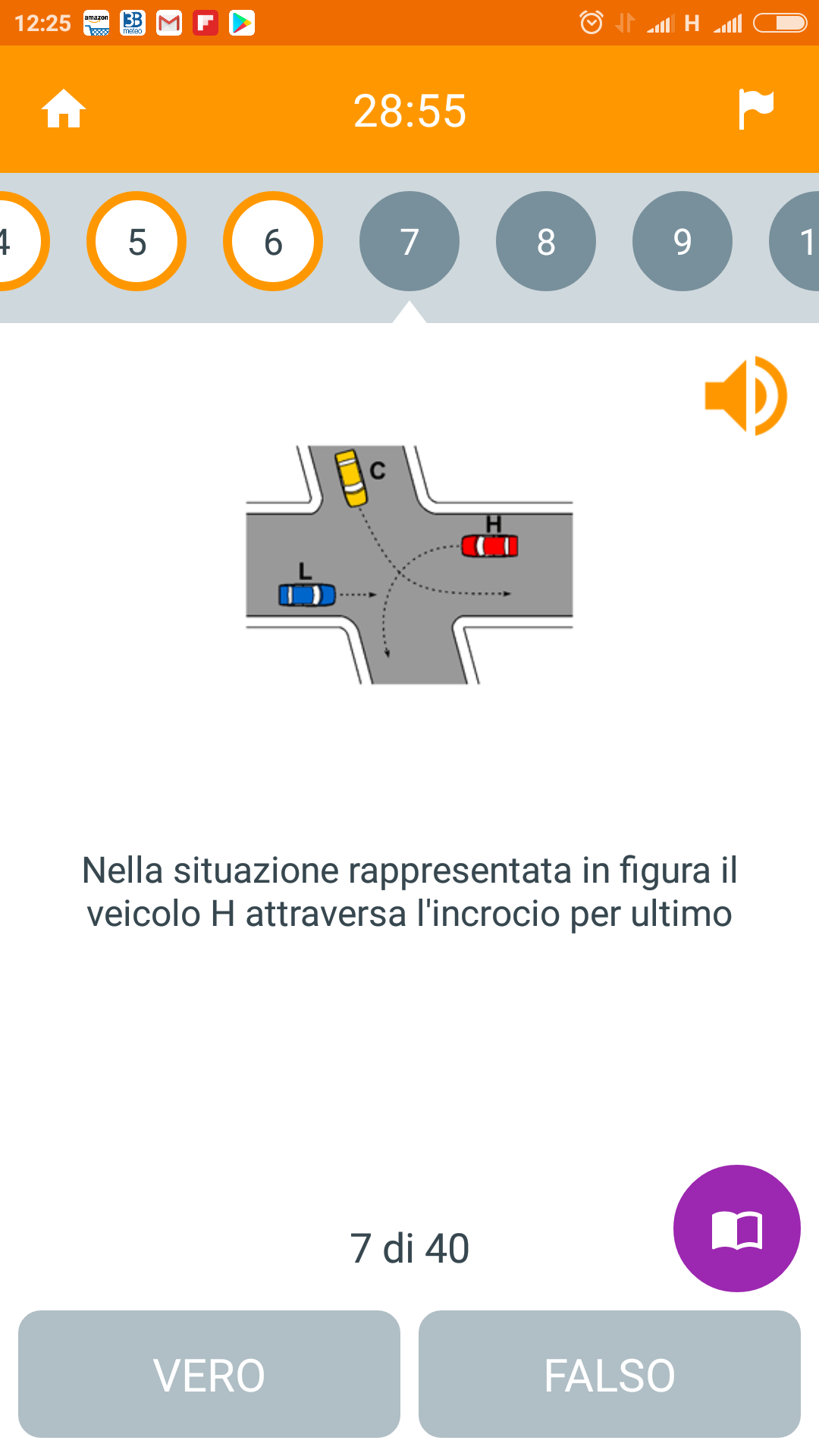
Task: Jump to question 5
Action: (136, 241)
